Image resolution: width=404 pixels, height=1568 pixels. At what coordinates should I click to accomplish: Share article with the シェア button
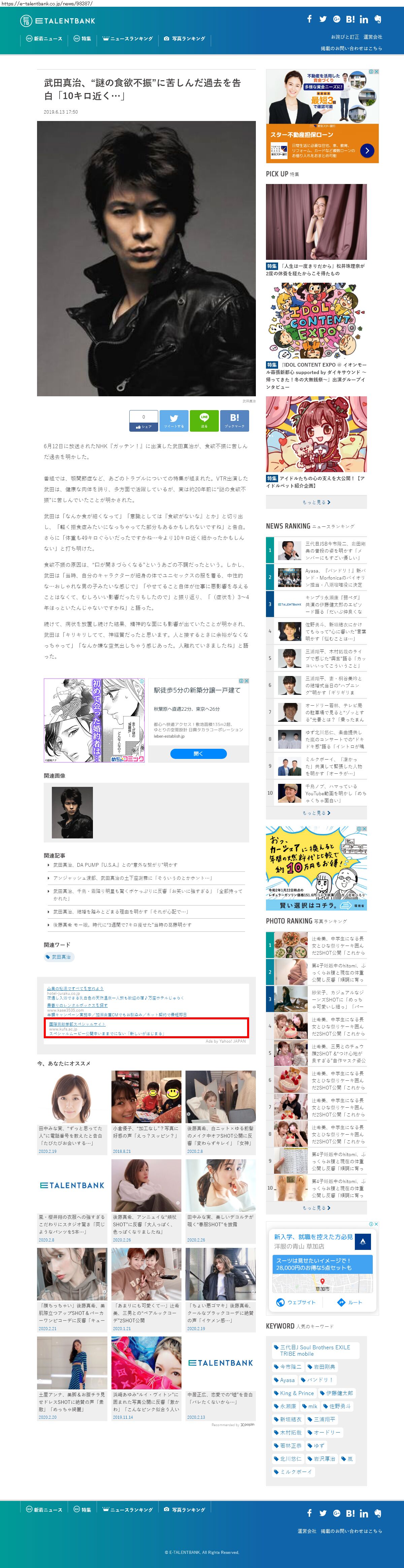pyautogui.click(x=144, y=421)
